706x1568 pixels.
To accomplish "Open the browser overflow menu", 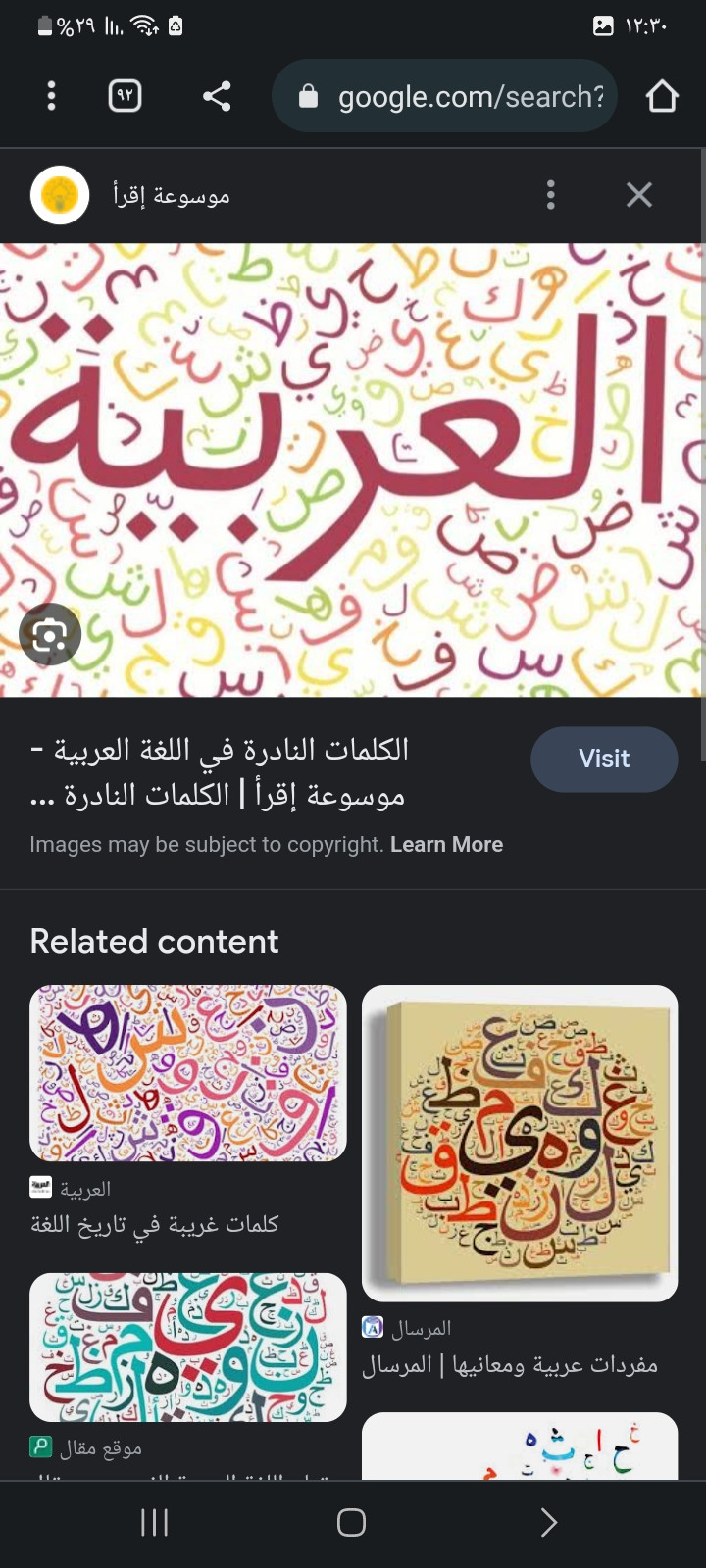I will (x=51, y=96).
